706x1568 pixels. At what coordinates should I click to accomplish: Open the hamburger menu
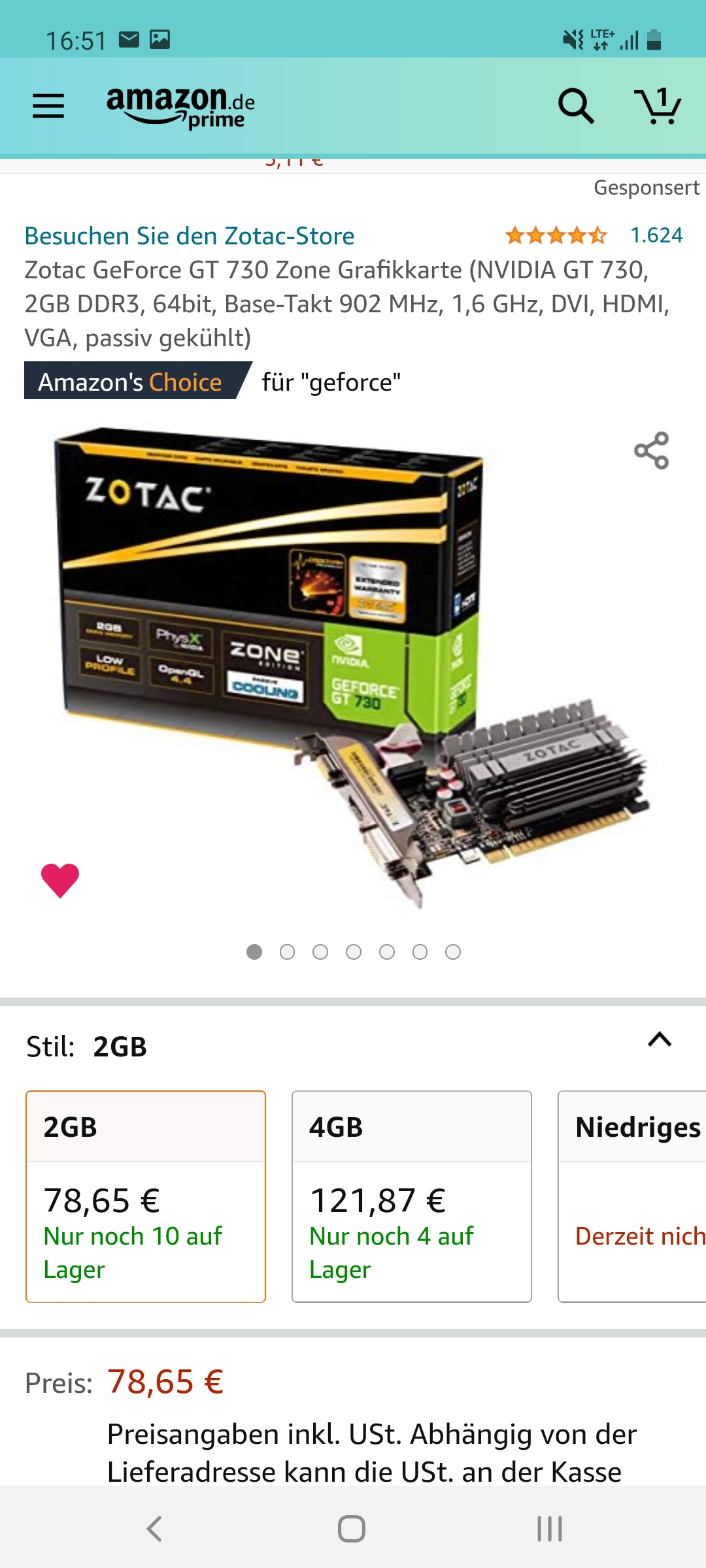(x=48, y=106)
